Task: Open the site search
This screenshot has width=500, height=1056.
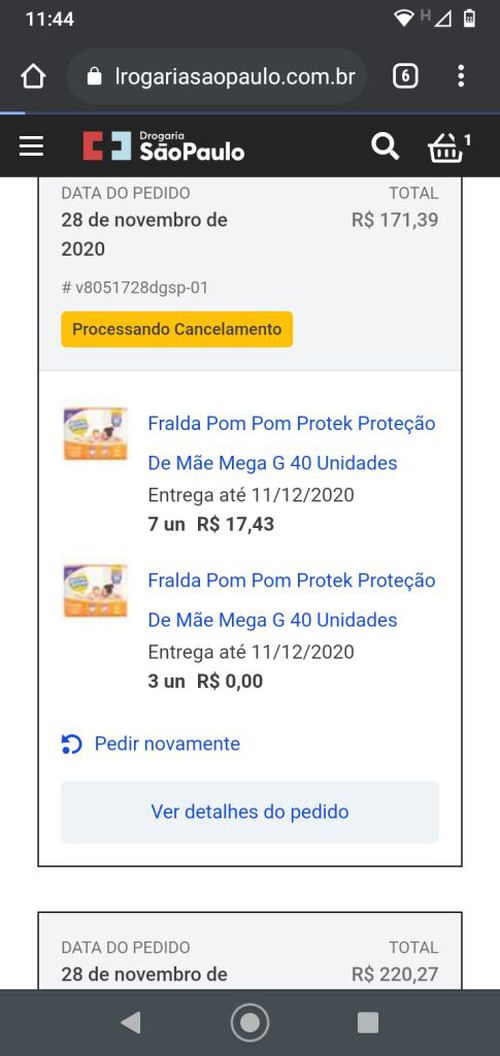Action: 385,146
